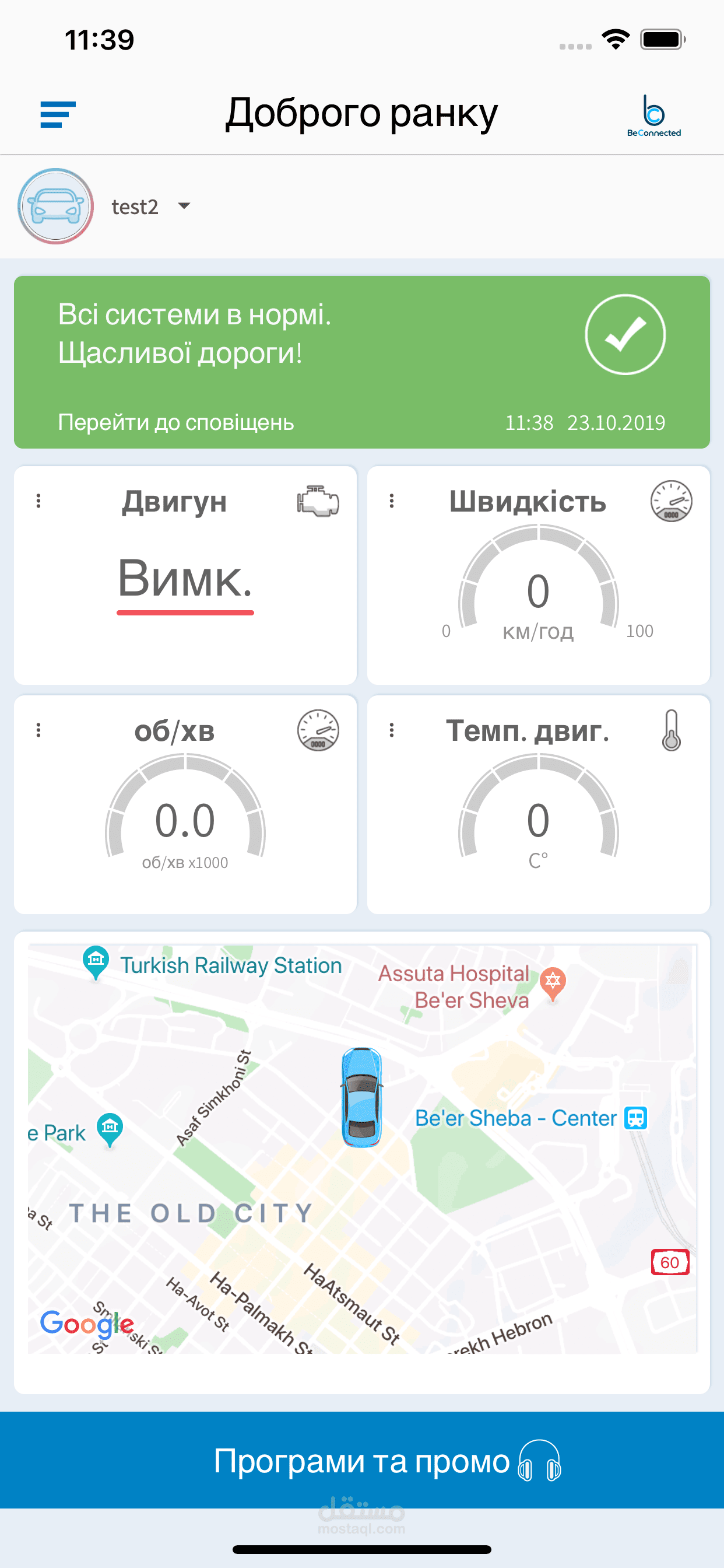Select Assuta Hospital pin on map
This screenshot has width=724, height=1568.
tap(553, 982)
